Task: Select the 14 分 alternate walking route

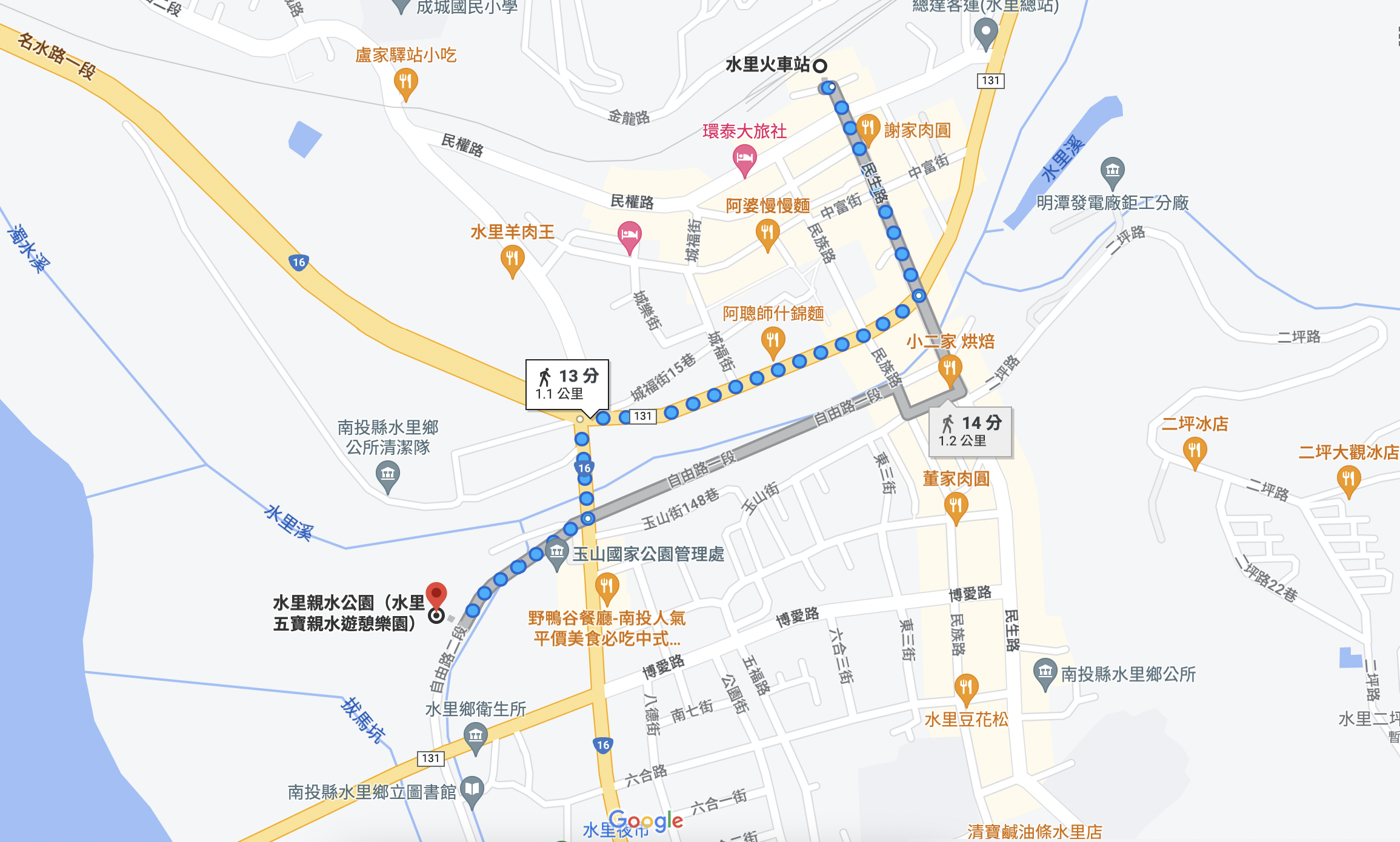Action: [x=970, y=431]
